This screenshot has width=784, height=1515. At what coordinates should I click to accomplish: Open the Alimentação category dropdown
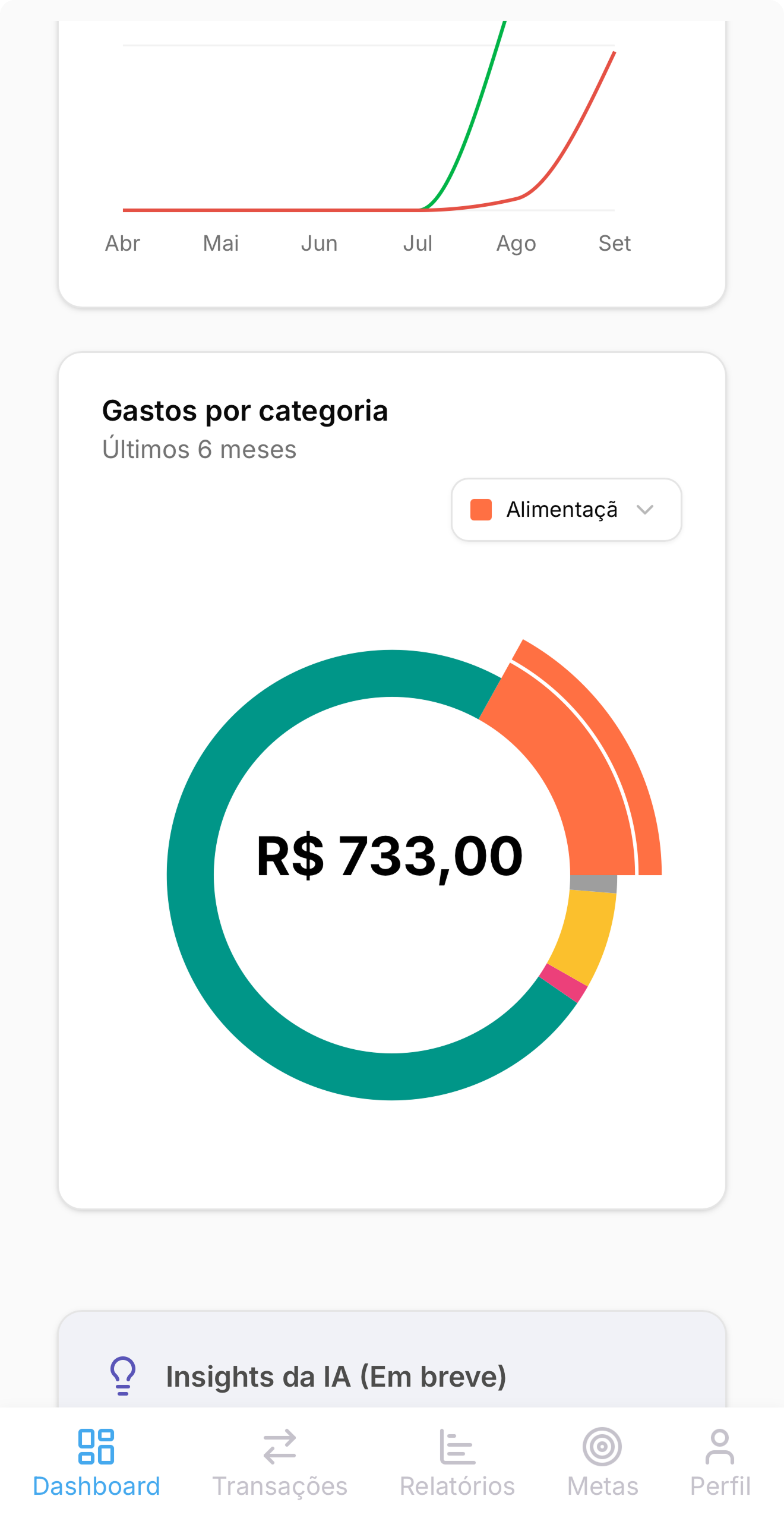coord(566,510)
